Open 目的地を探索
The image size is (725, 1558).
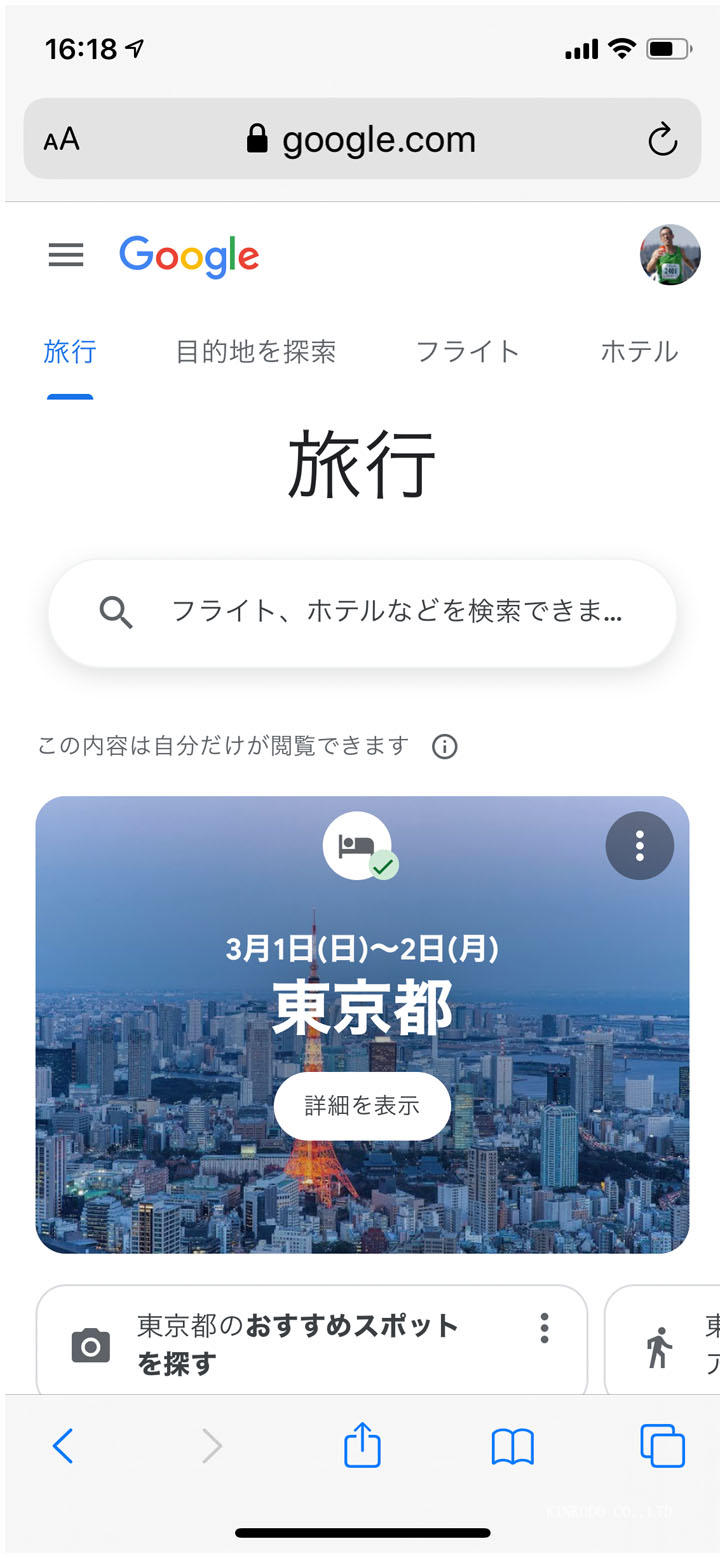pos(257,352)
